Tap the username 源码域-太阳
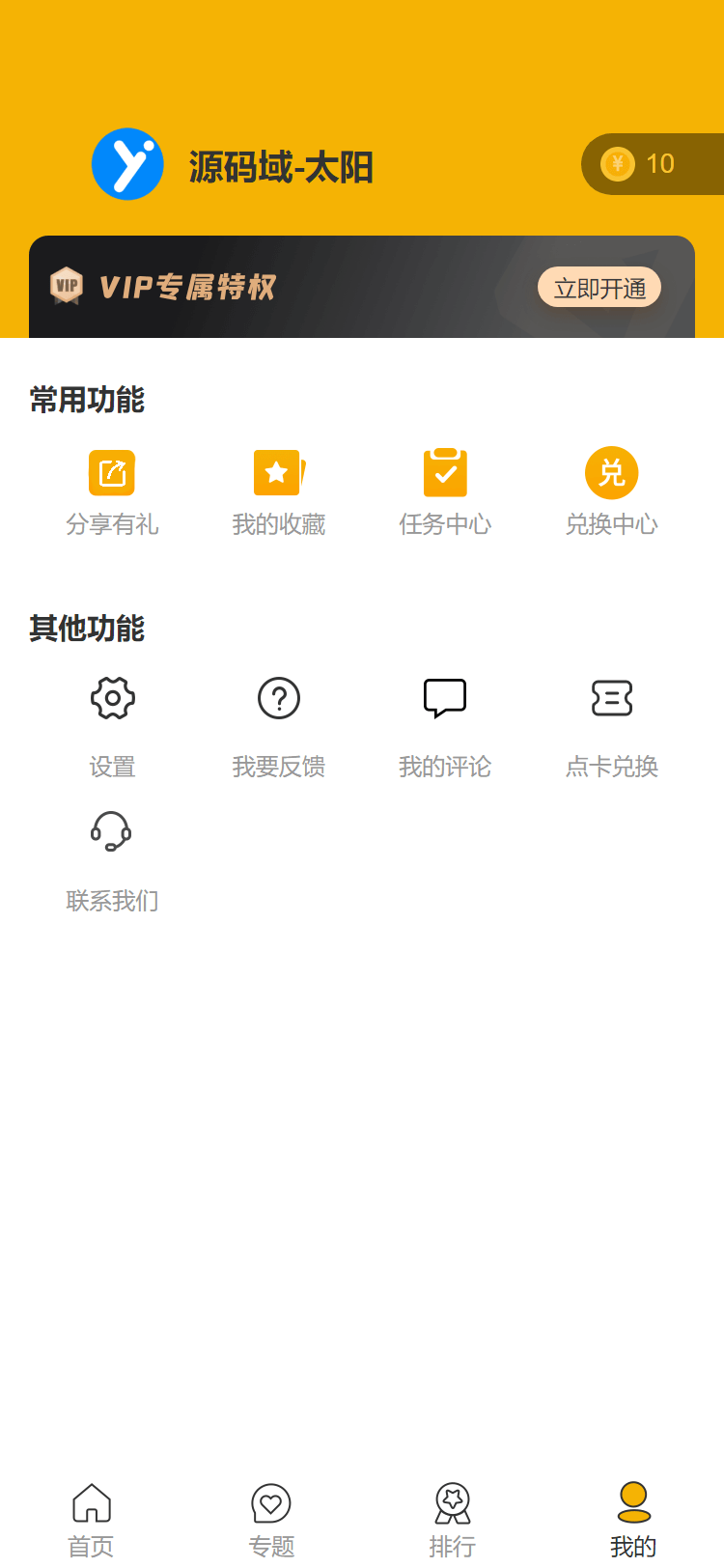 tap(281, 164)
